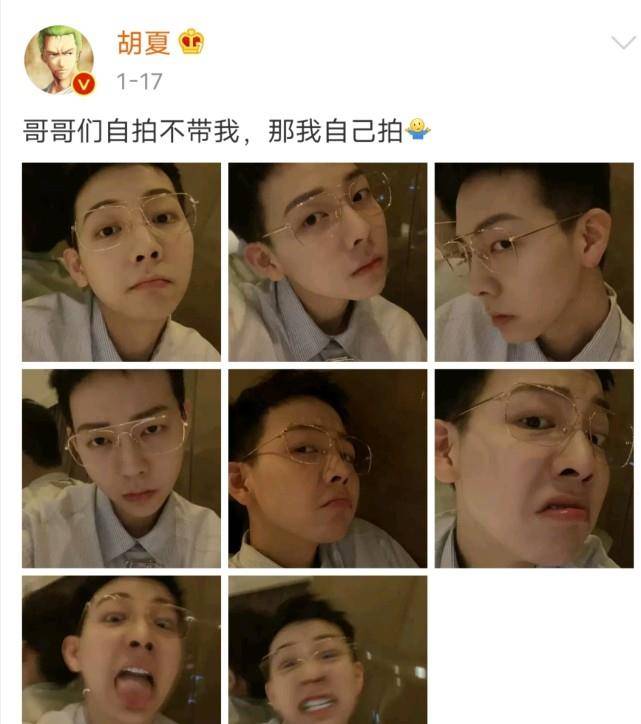Open the last photo showing clenched teeth

point(327,648)
